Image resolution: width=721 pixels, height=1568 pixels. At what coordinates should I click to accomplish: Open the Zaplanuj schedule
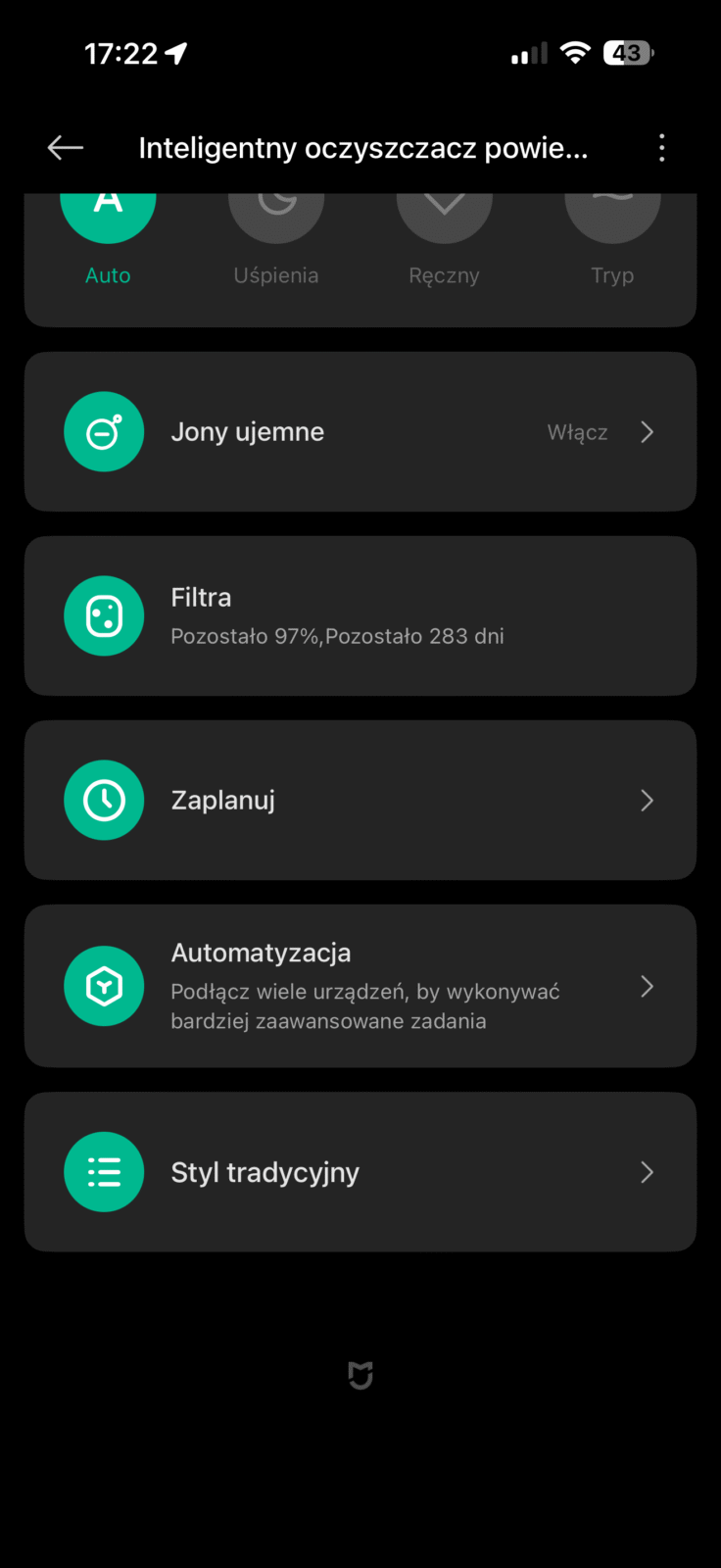pyautogui.click(x=360, y=801)
